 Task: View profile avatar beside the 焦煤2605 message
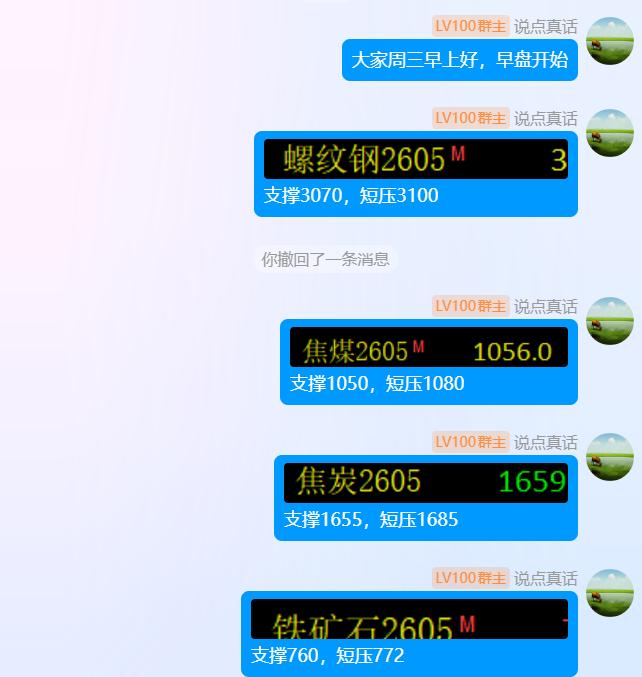(609, 321)
